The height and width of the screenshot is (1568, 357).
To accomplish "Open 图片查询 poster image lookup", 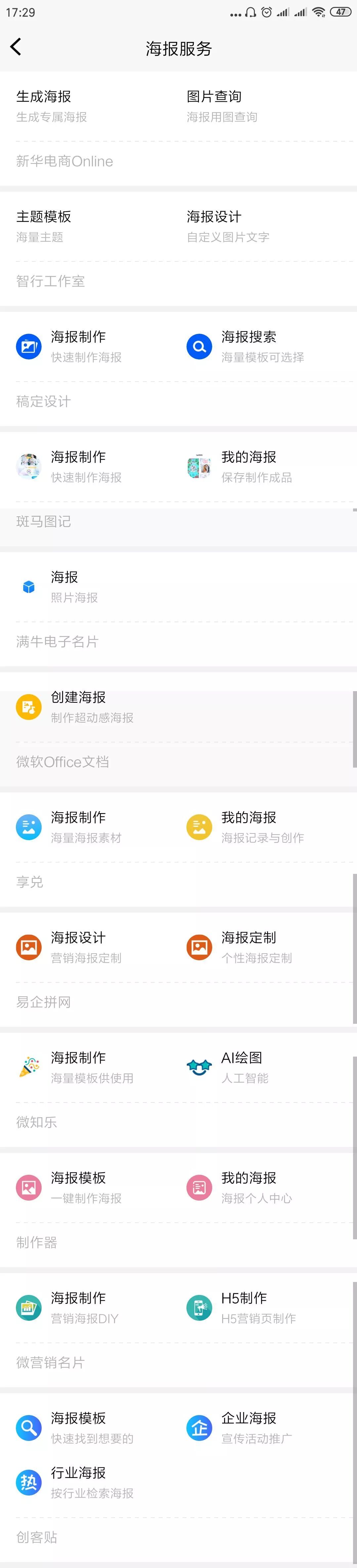I will (222, 105).
